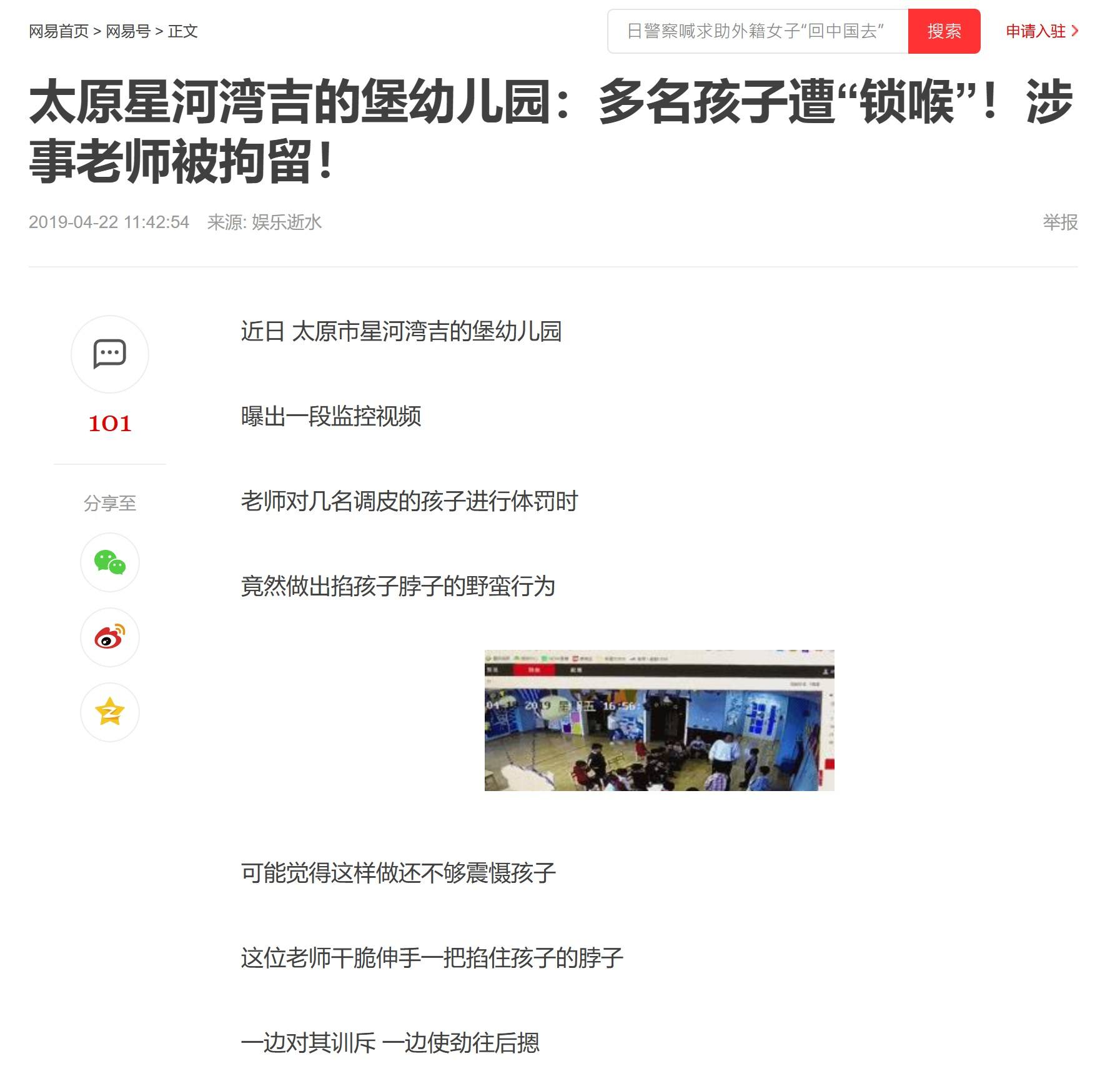Share the article to Weibo
The width and height of the screenshot is (1120, 1071).
[110, 637]
